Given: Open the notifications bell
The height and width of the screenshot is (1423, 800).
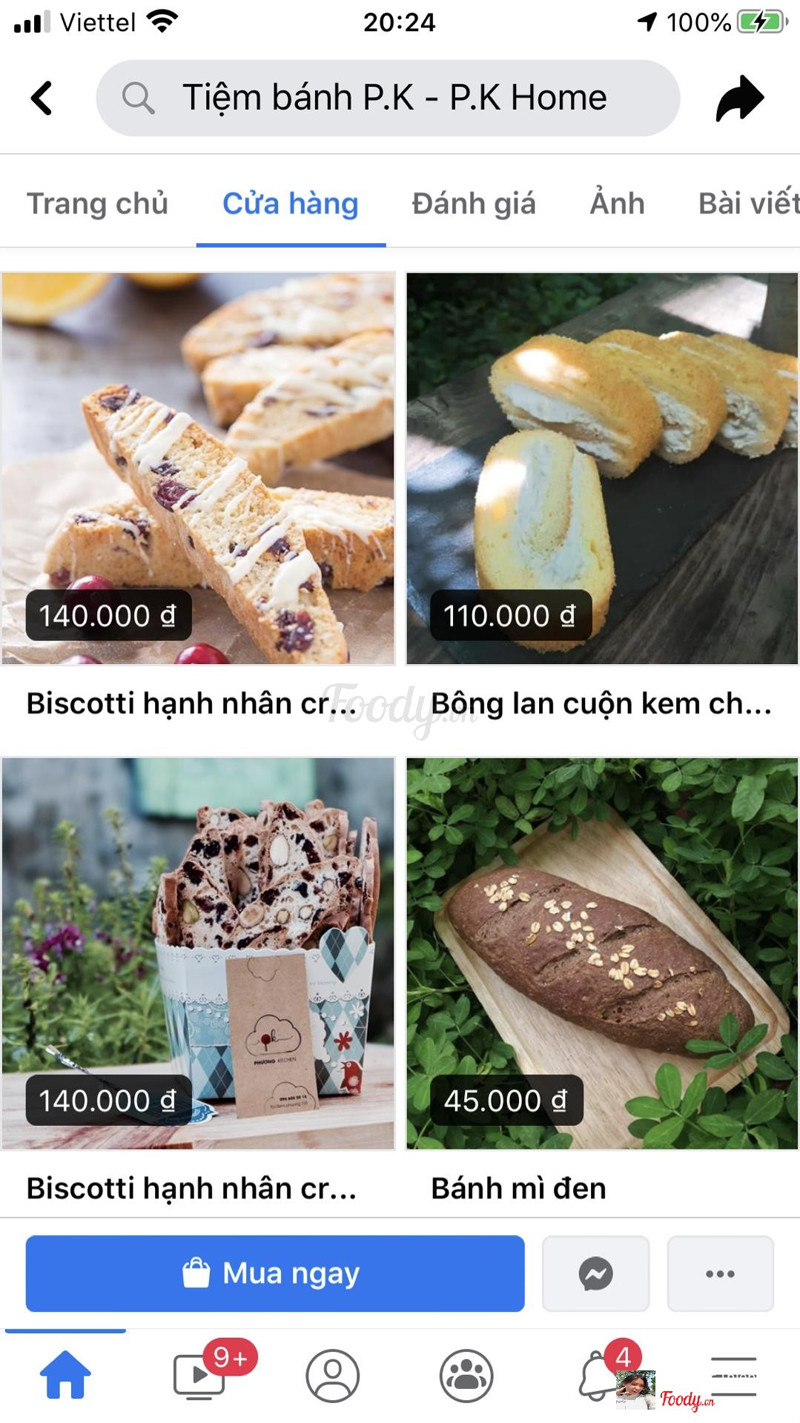Looking at the screenshot, I should click(x=598, y=1377).
